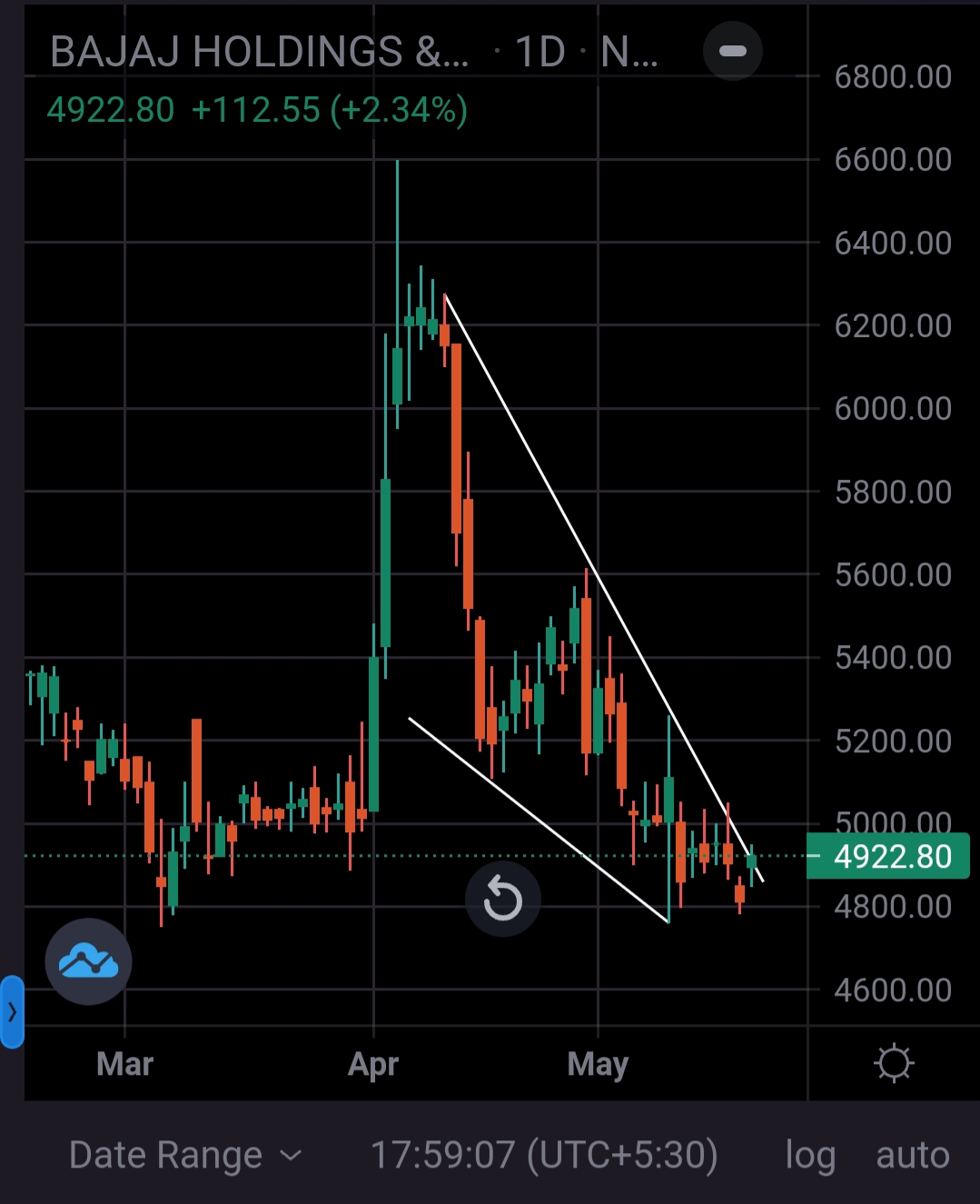Open the Date Range dropdown
980x1204 pixels.
click(x=184, y=1155)
